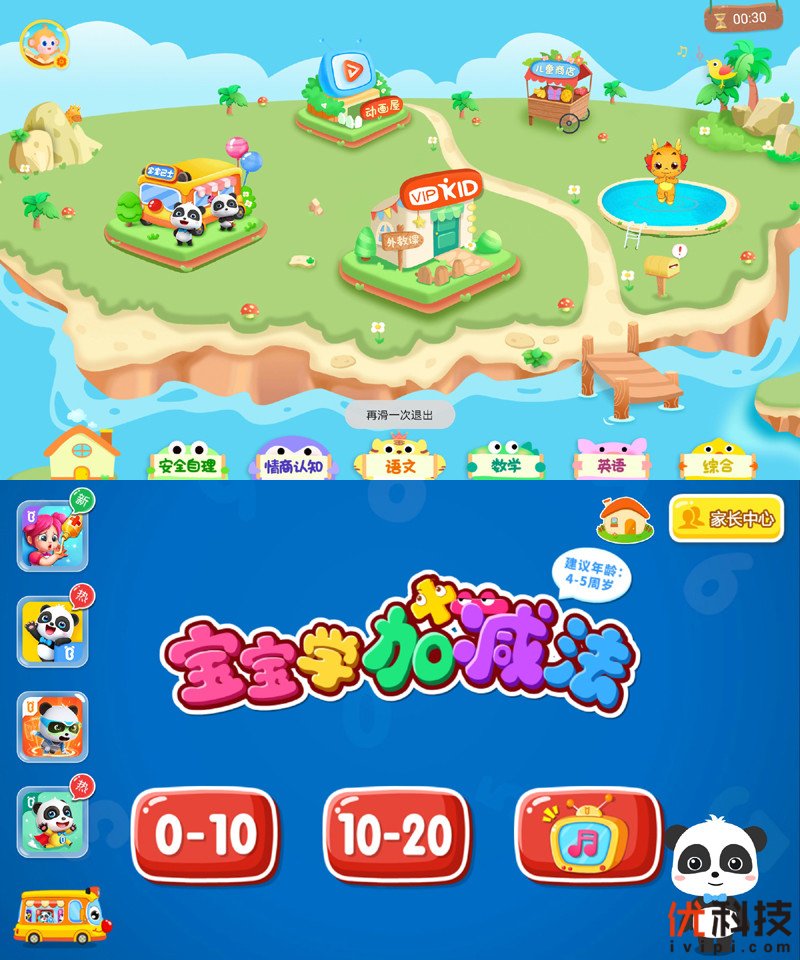
Task: Tap the house icon beside 家长中心
Action: pos(625,517)
